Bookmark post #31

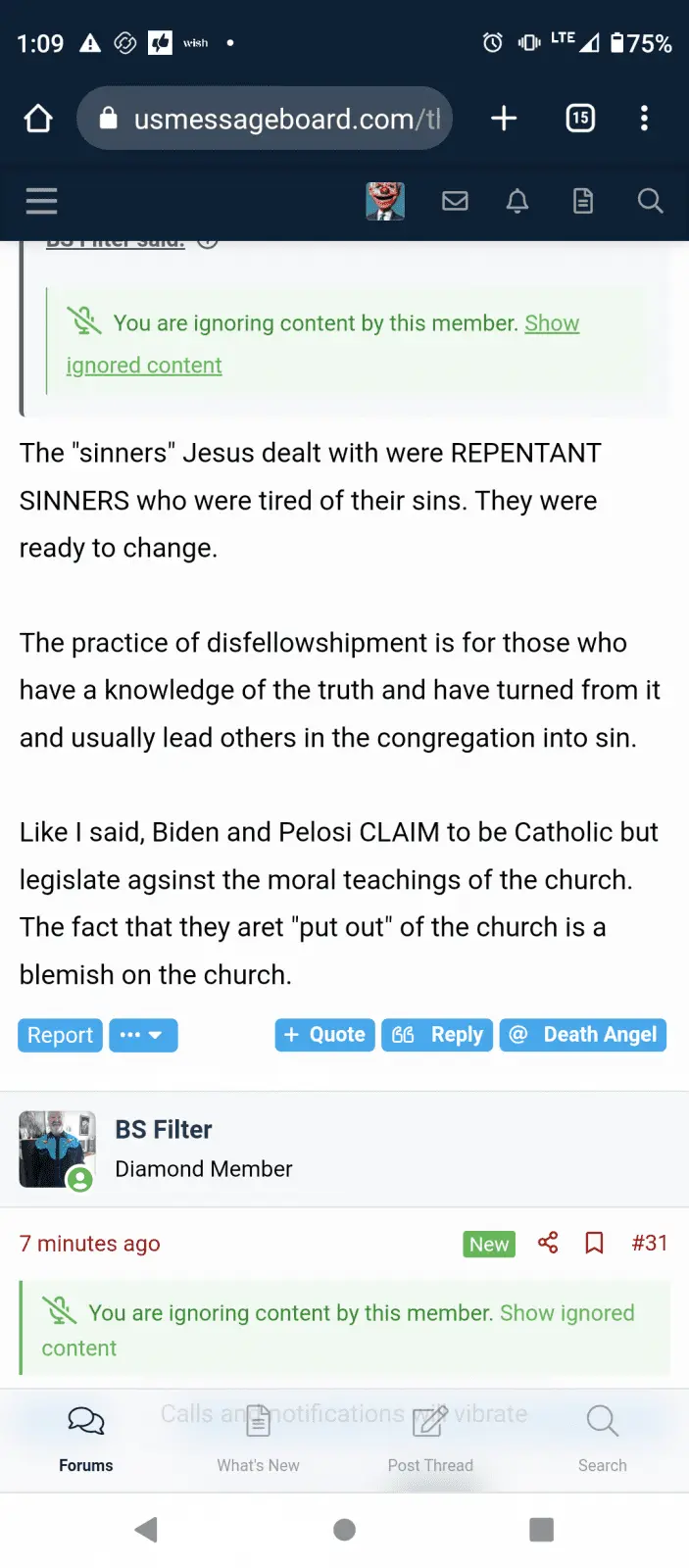pyautogui.click(x=594, y=1243)
